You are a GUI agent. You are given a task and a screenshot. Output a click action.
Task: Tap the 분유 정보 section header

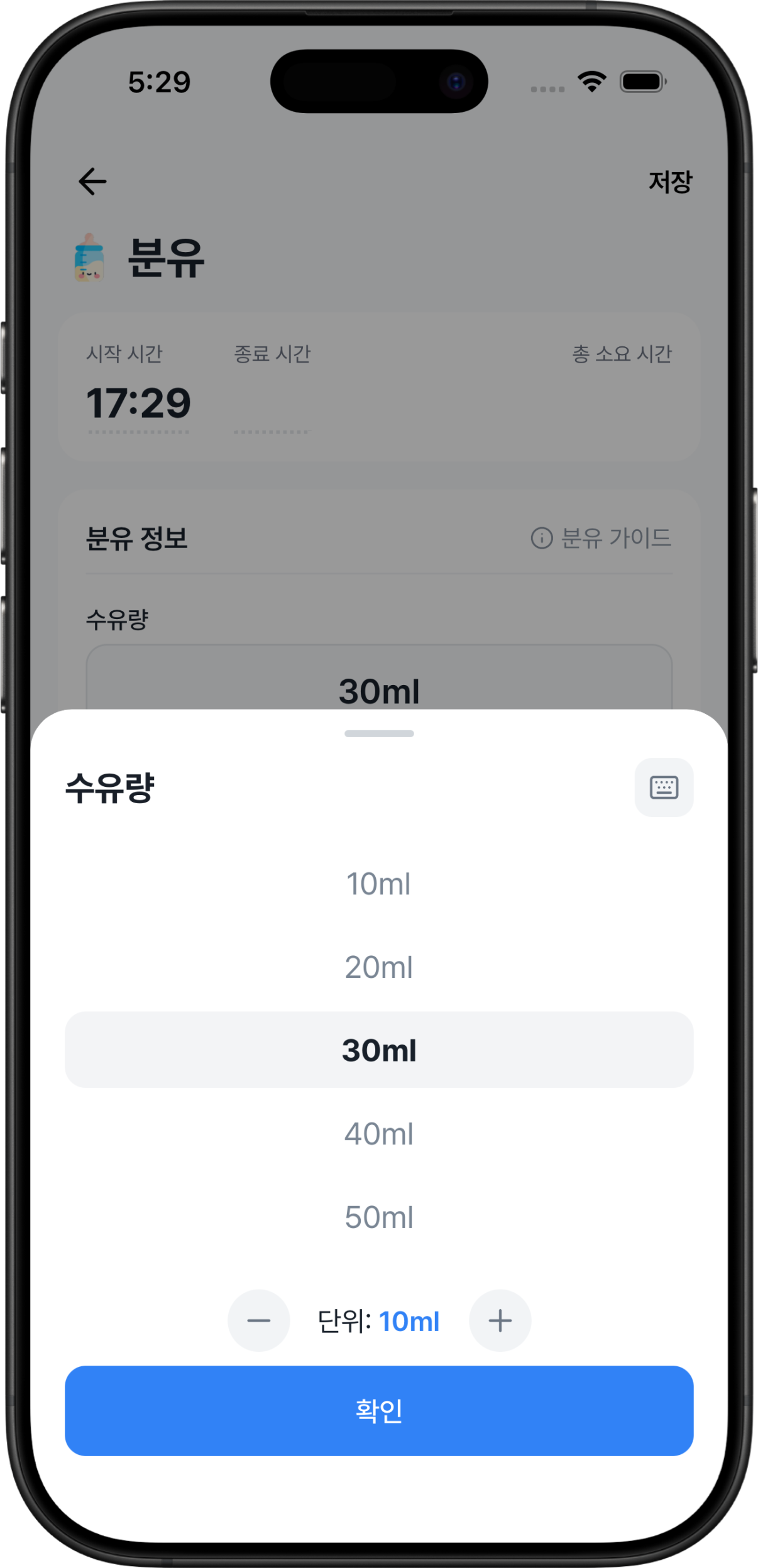pos(138,539)
